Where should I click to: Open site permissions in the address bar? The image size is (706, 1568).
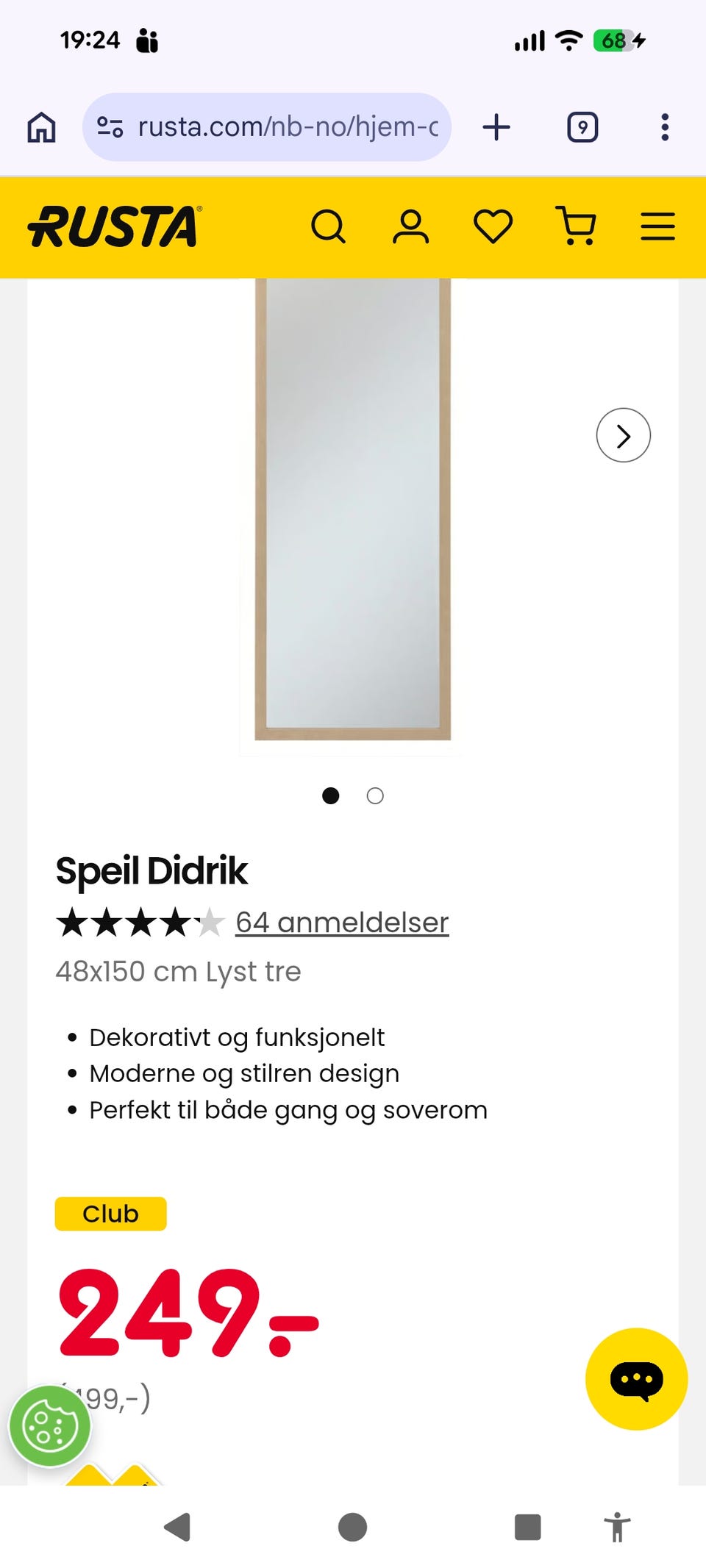coord(109,126)
